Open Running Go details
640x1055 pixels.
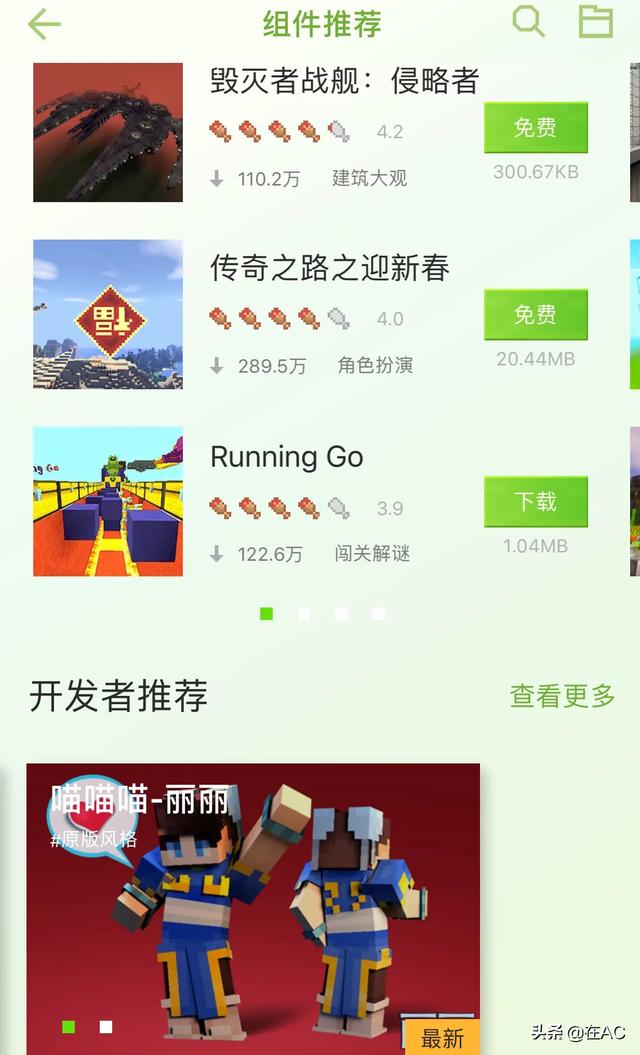(x=286, y=457)
